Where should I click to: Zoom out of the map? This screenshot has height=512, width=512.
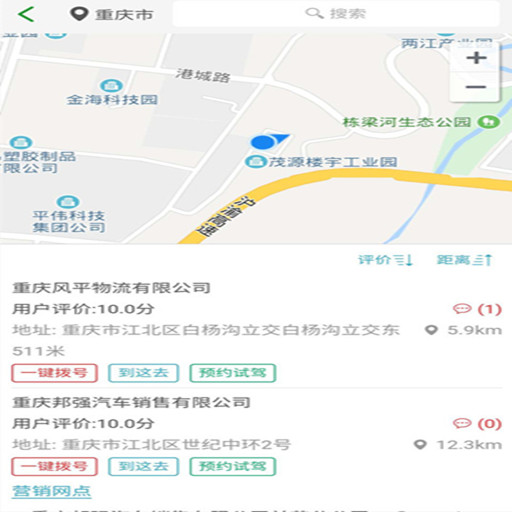click(x=476, y=87)
